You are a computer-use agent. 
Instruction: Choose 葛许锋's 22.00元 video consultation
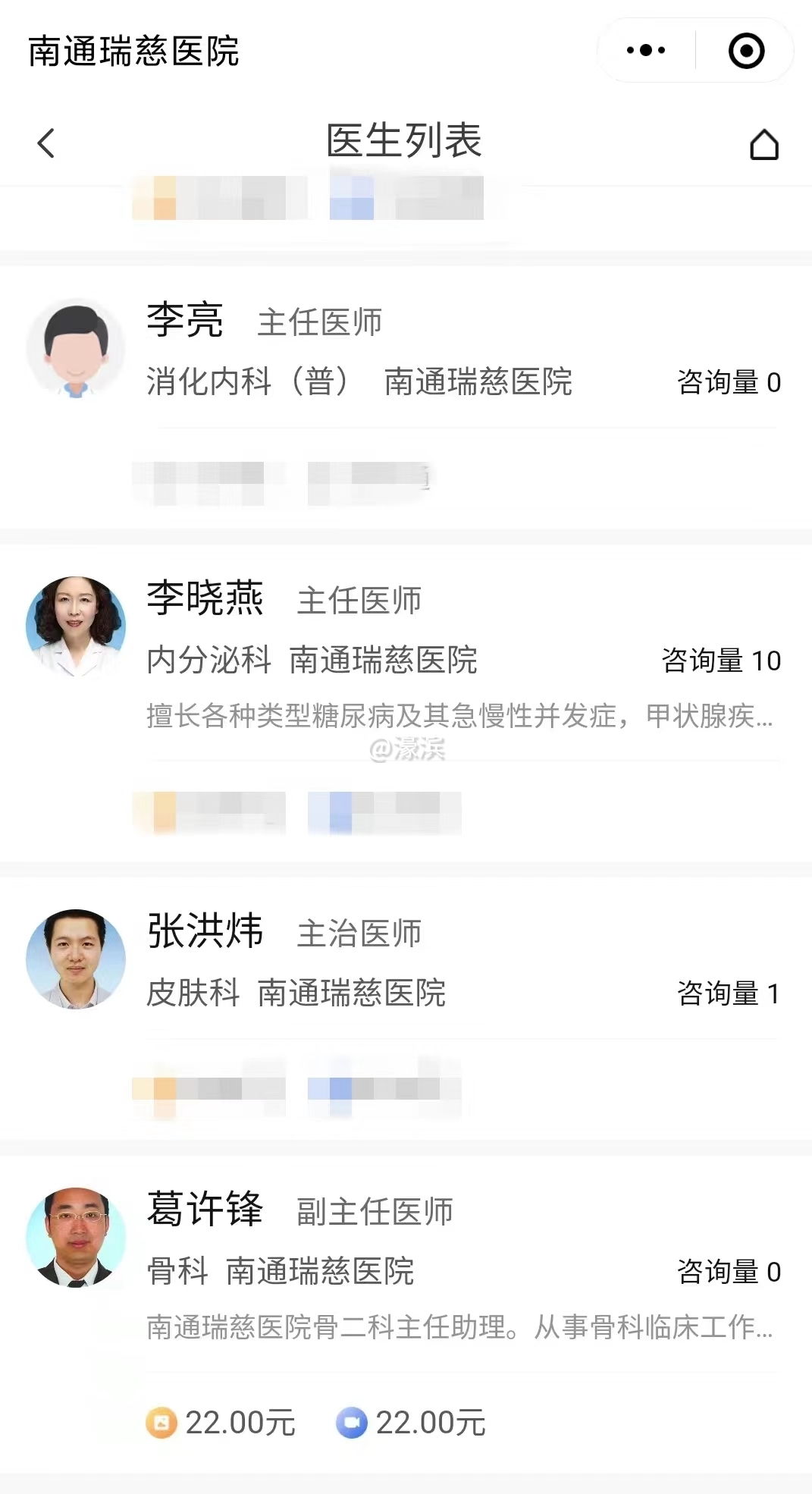click(x=411, y=1423)
